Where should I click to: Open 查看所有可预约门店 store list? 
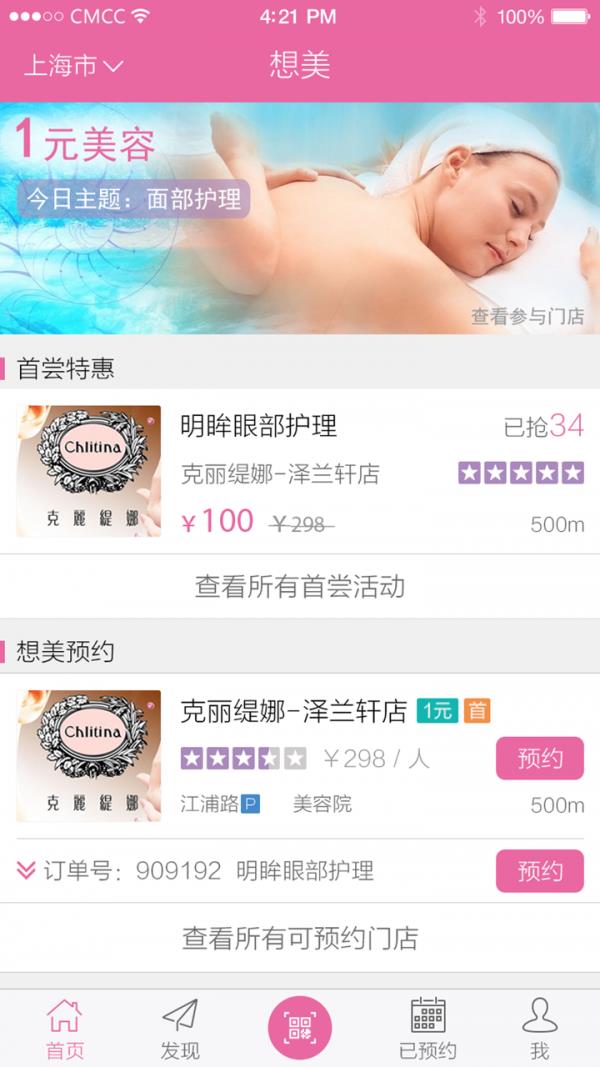coord(300,938)
